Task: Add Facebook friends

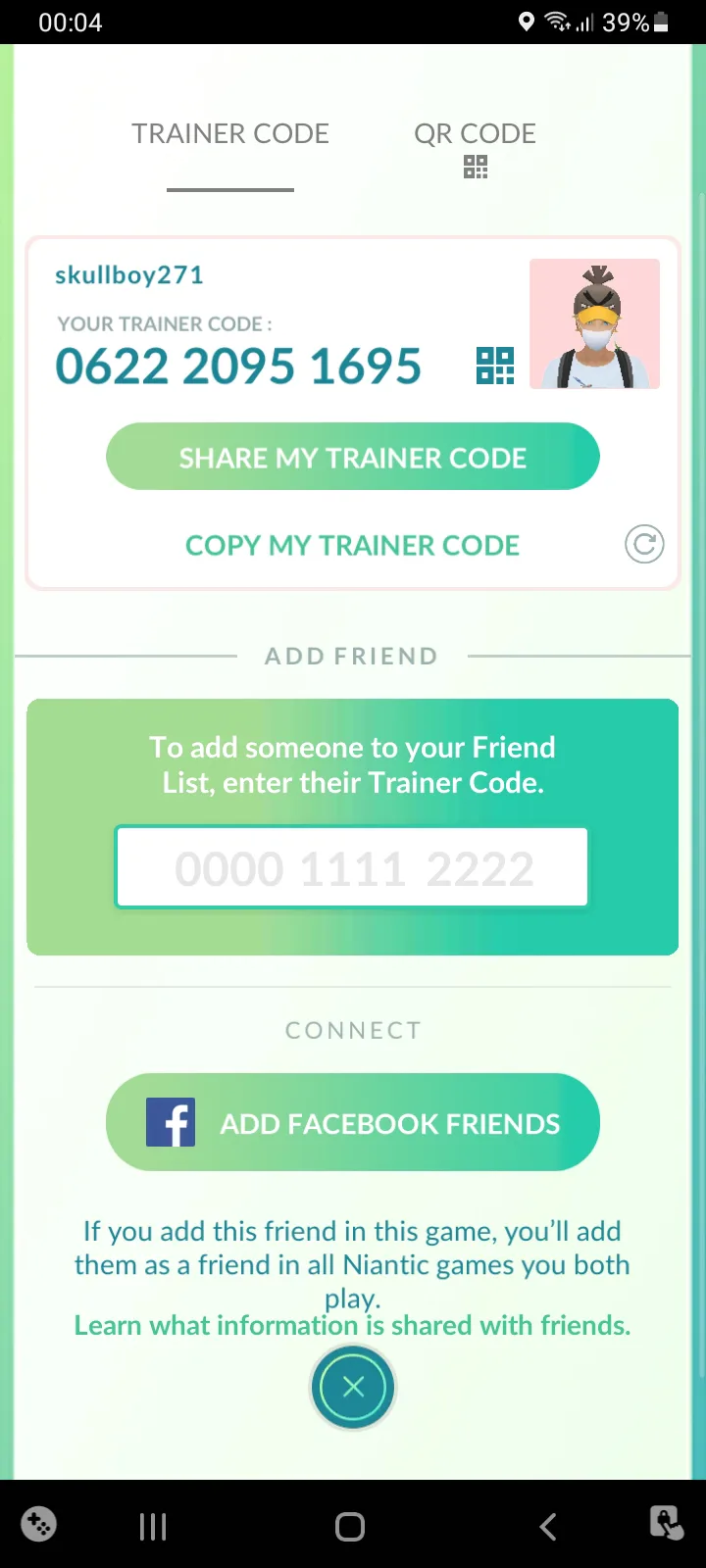Action: (x=353, y=1122)
